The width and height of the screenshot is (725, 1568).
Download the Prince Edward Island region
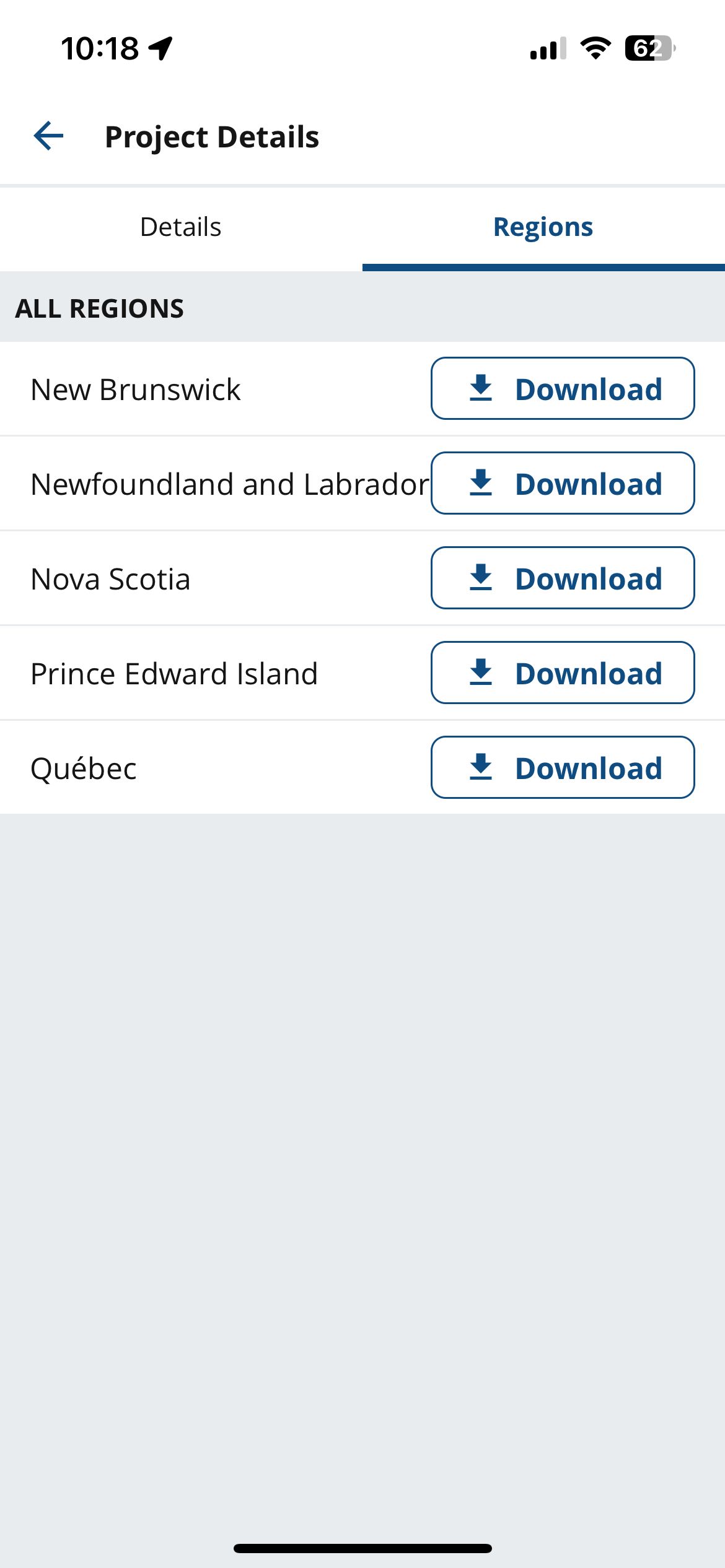[562, 673]
